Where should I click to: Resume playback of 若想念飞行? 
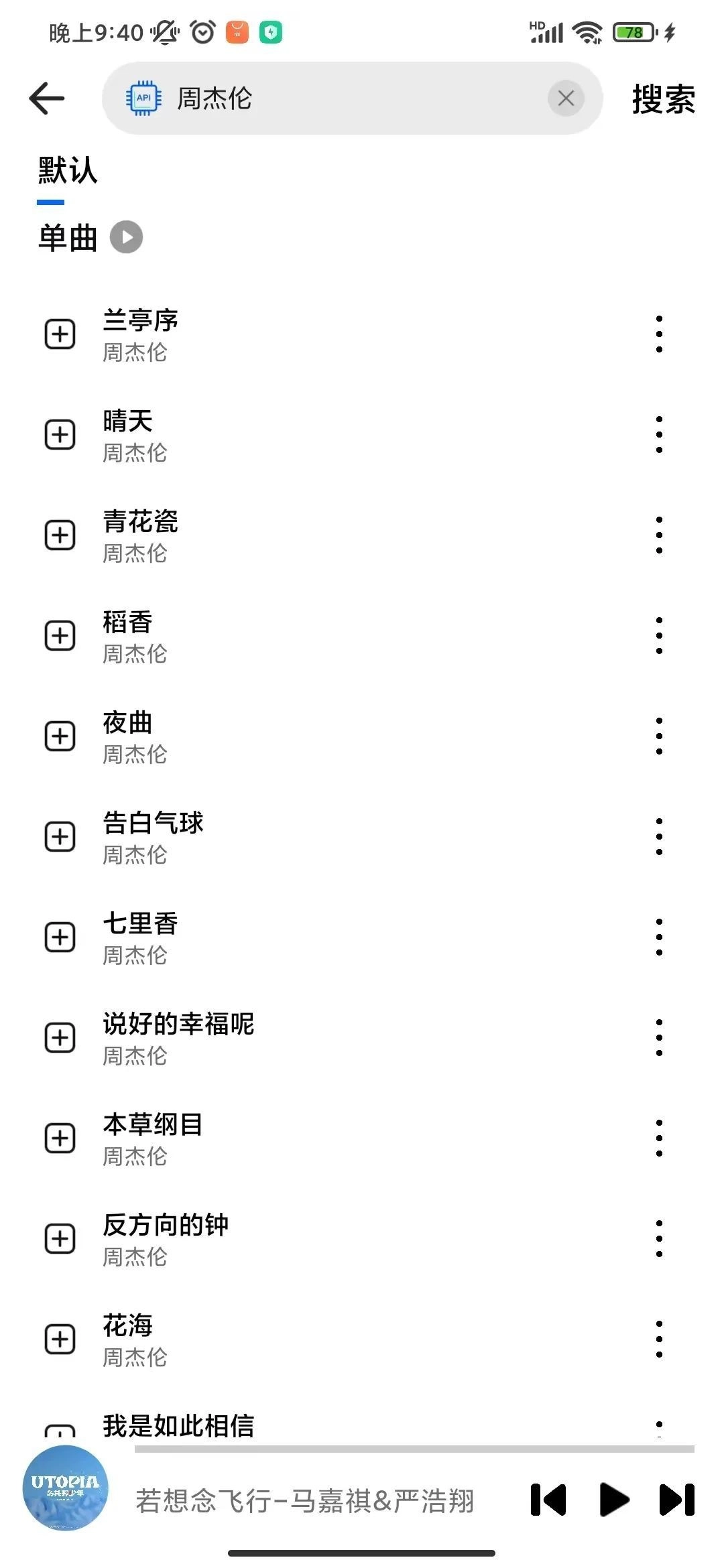(x=614, y=1500)
